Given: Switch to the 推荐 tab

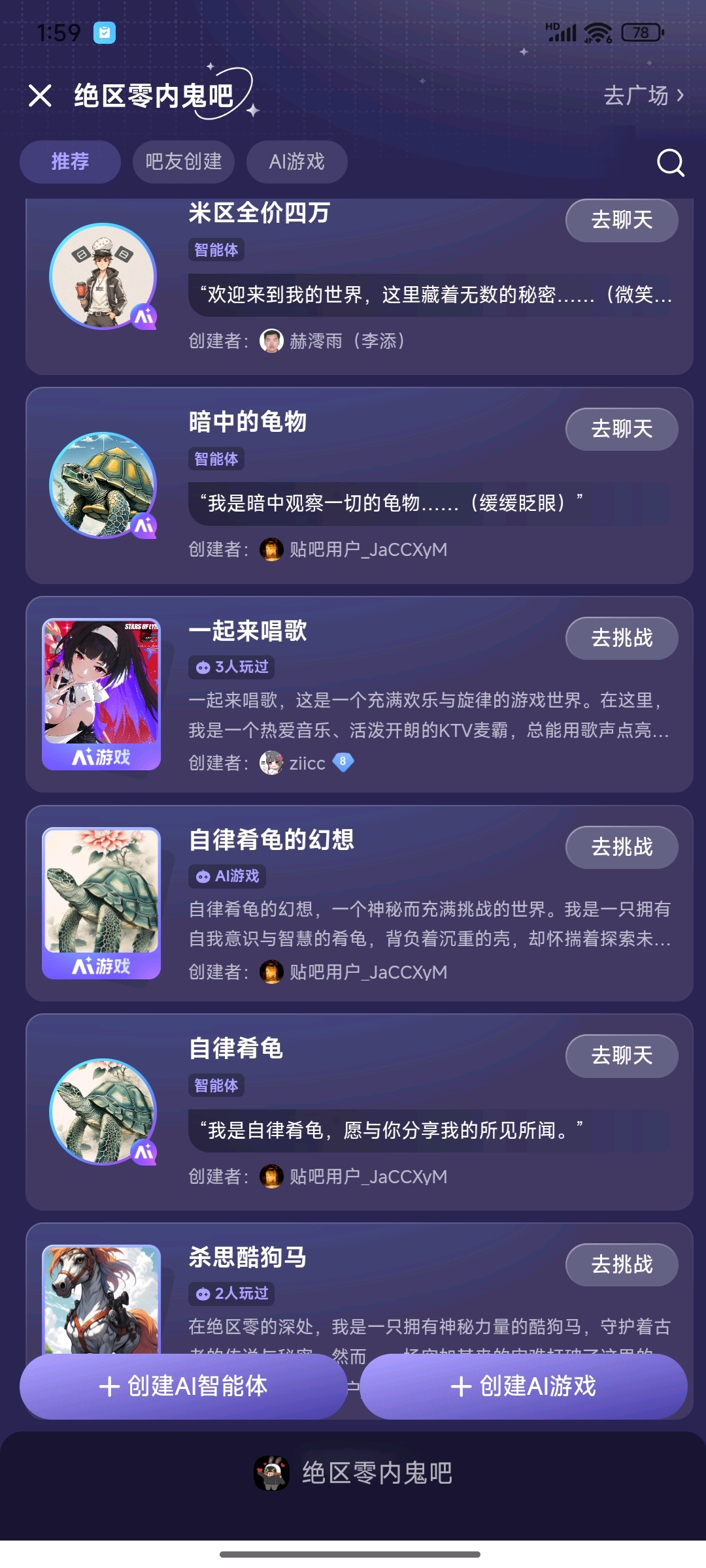Looking at the screenshot, I should [70, 162].
